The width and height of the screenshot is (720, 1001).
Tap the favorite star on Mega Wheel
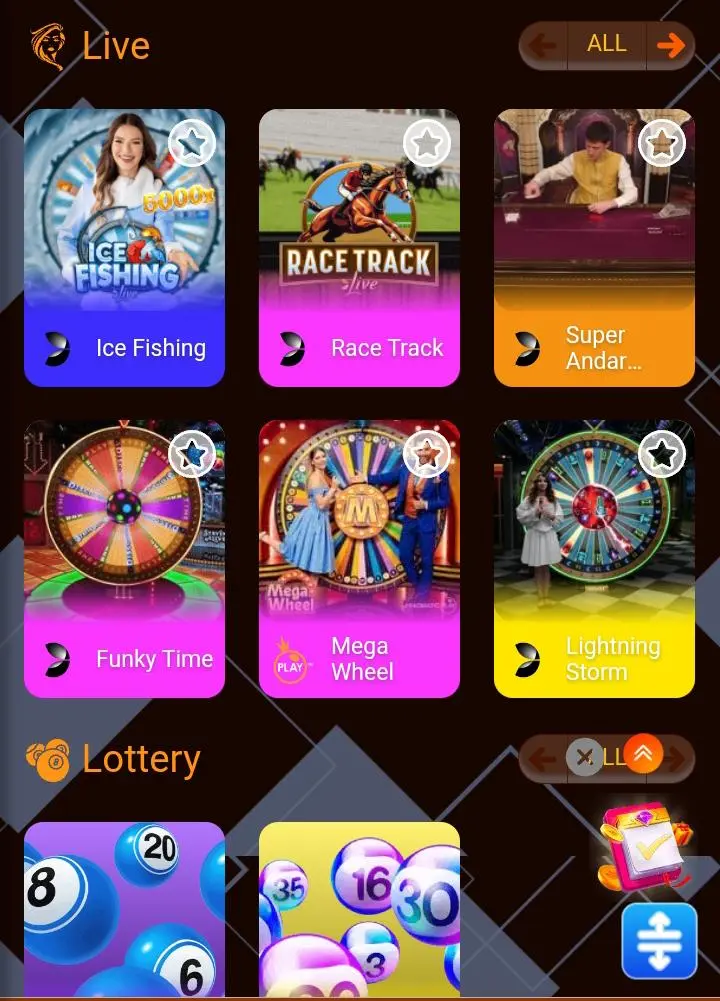click(427, 455)
